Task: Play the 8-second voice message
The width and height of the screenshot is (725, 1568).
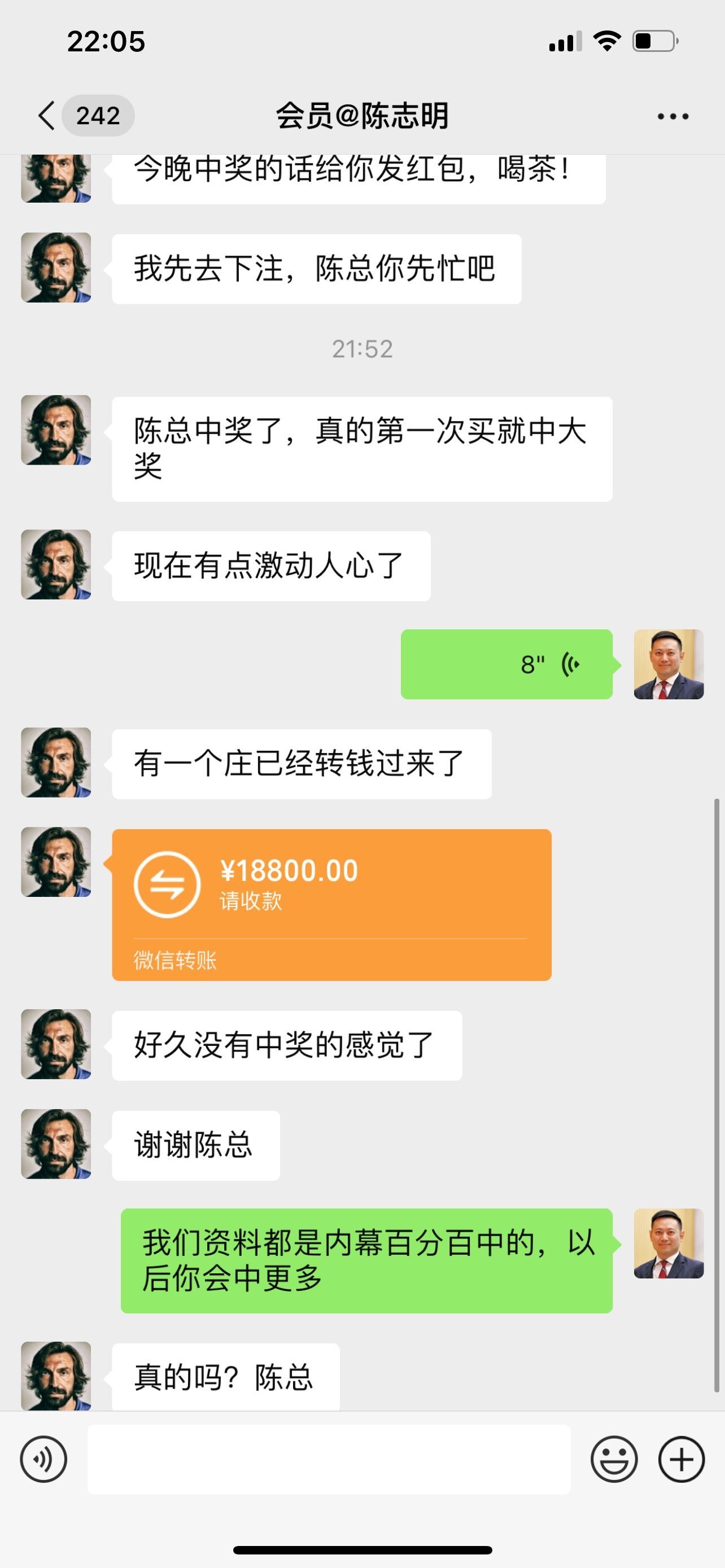Action: [506, 664]
